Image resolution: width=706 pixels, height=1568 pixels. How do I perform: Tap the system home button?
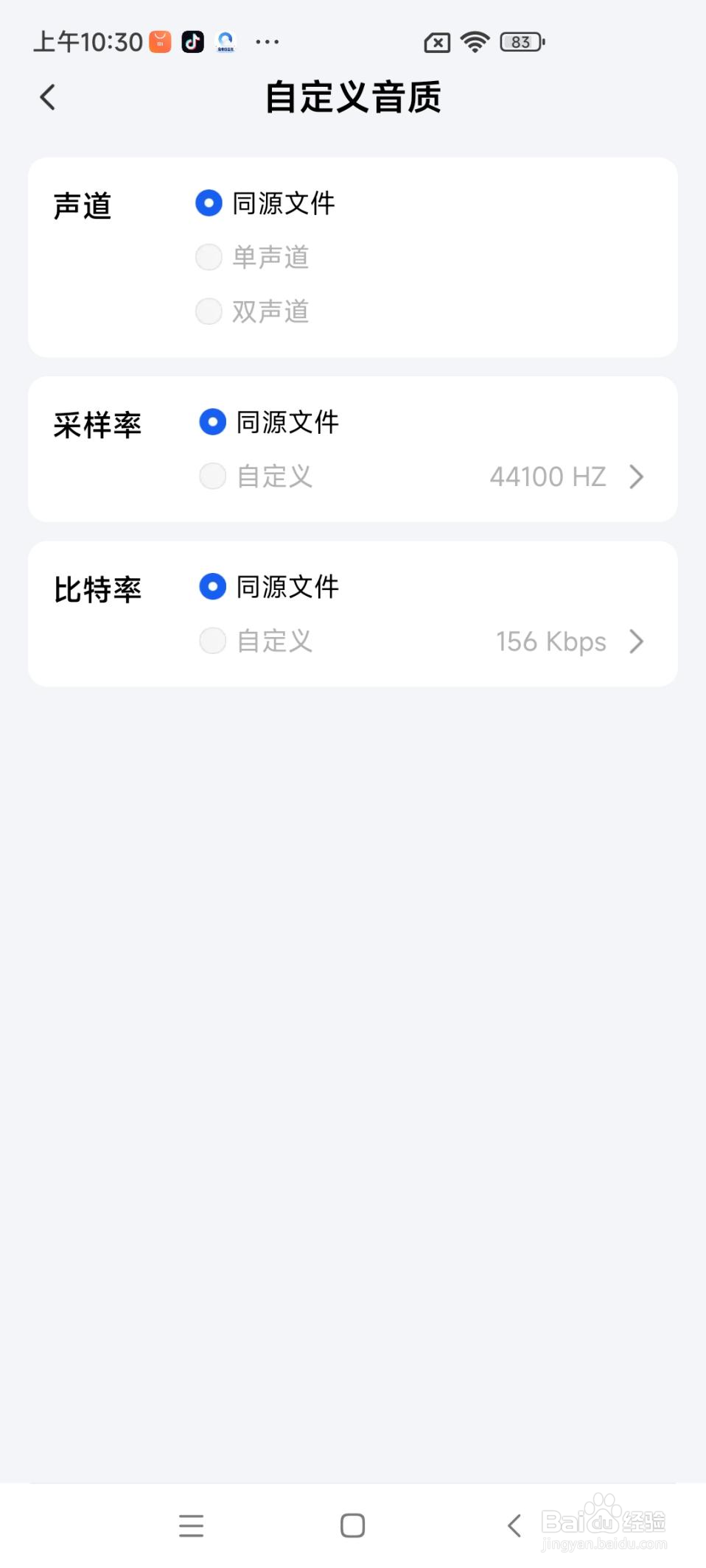coord(352,1525)
